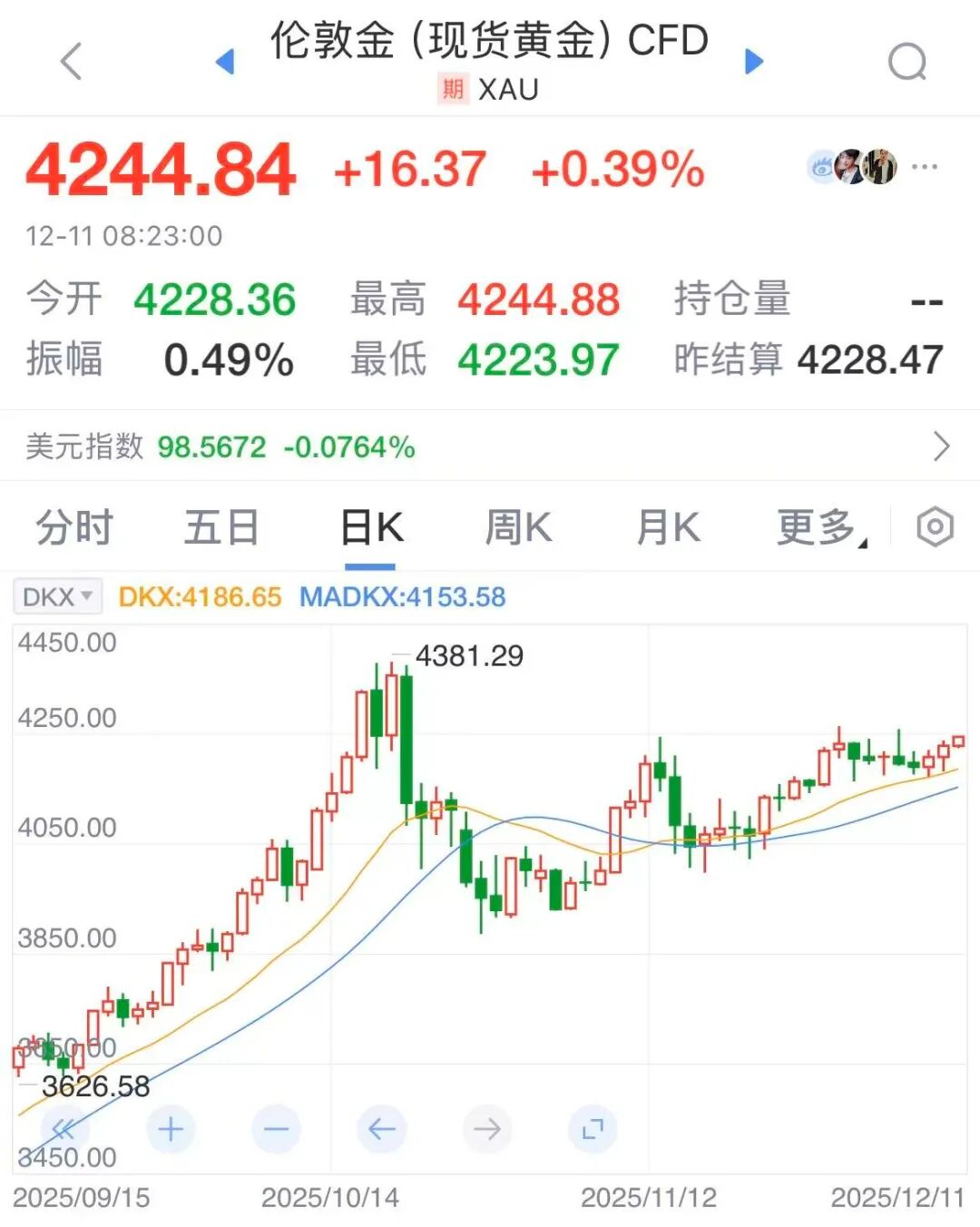Move chart left with the arrow button
The image size is (980, 1227).
[381, 1129]
